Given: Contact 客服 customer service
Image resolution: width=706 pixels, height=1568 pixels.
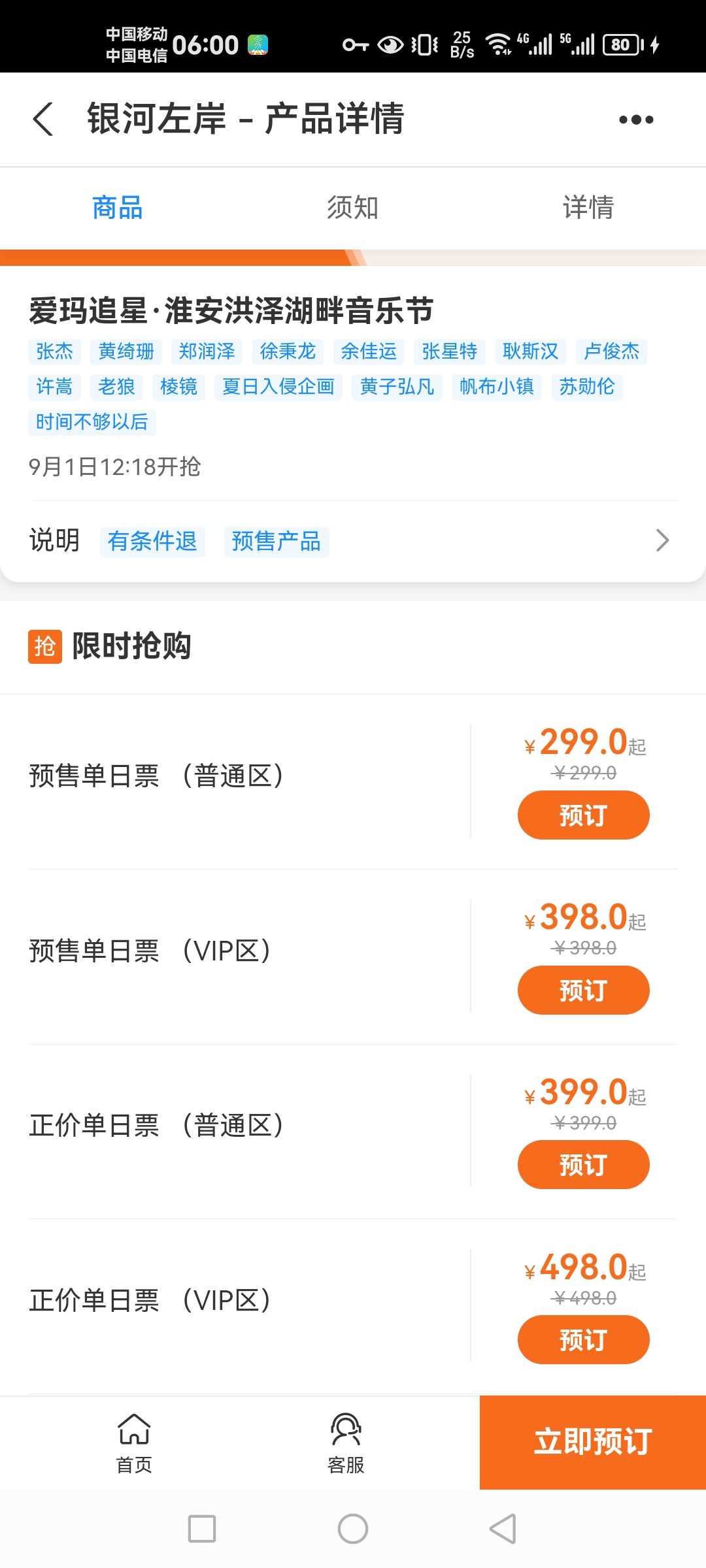Looking at the screenshot, I should (x=346, y=1443).
